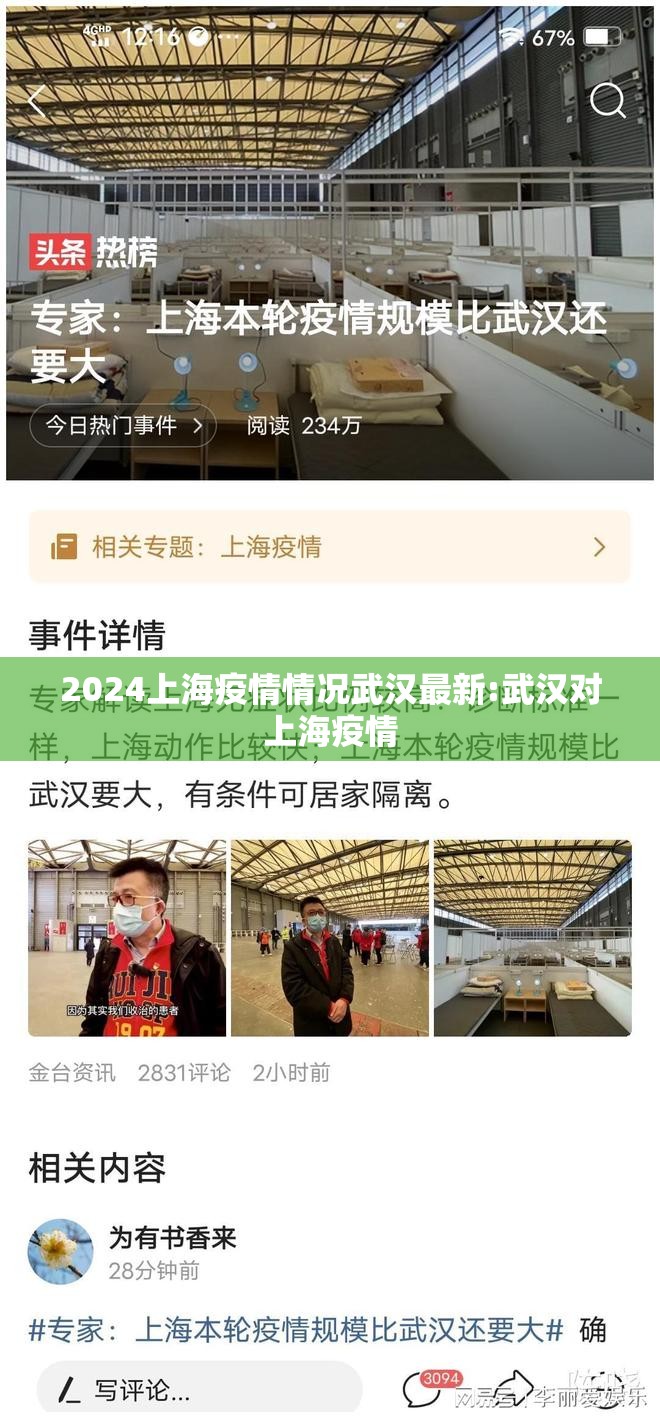Image resolution: width=660 pixels, height=1418 pixels.
Task: Open the #专家：上海本轮疫情规模比武汉还要大# hashtag
Action: tap(296, 1330)
